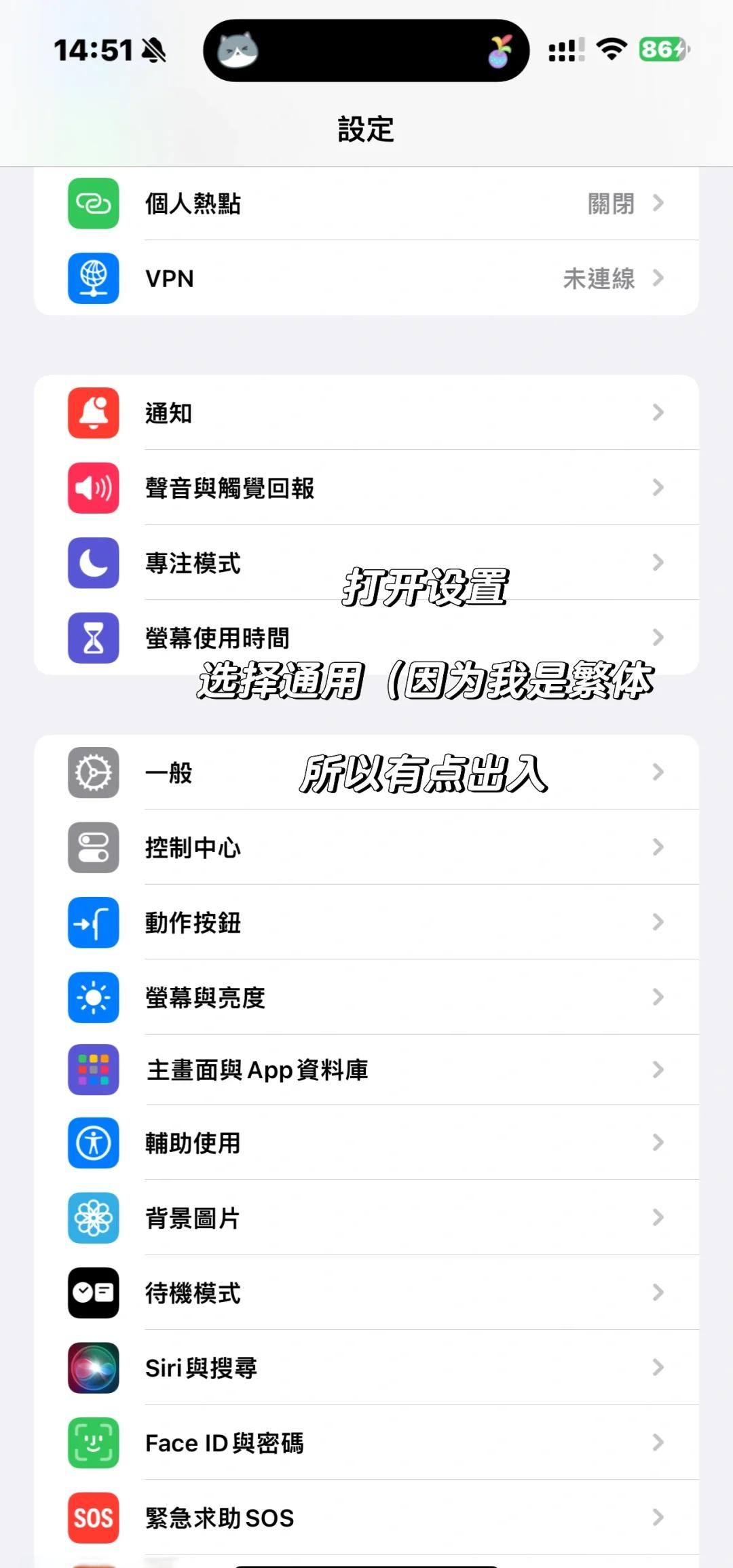Select the VPN globe icon
733x1568 pixels.
[x=93, y=278]
